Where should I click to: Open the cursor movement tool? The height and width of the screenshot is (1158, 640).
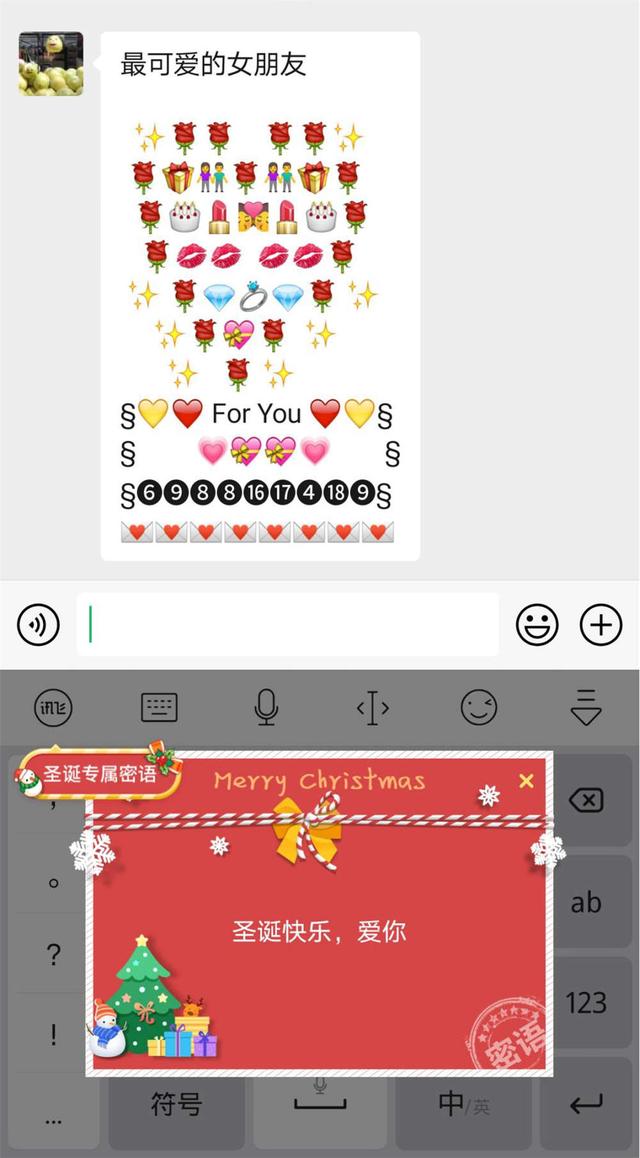(x=372, y=708)
